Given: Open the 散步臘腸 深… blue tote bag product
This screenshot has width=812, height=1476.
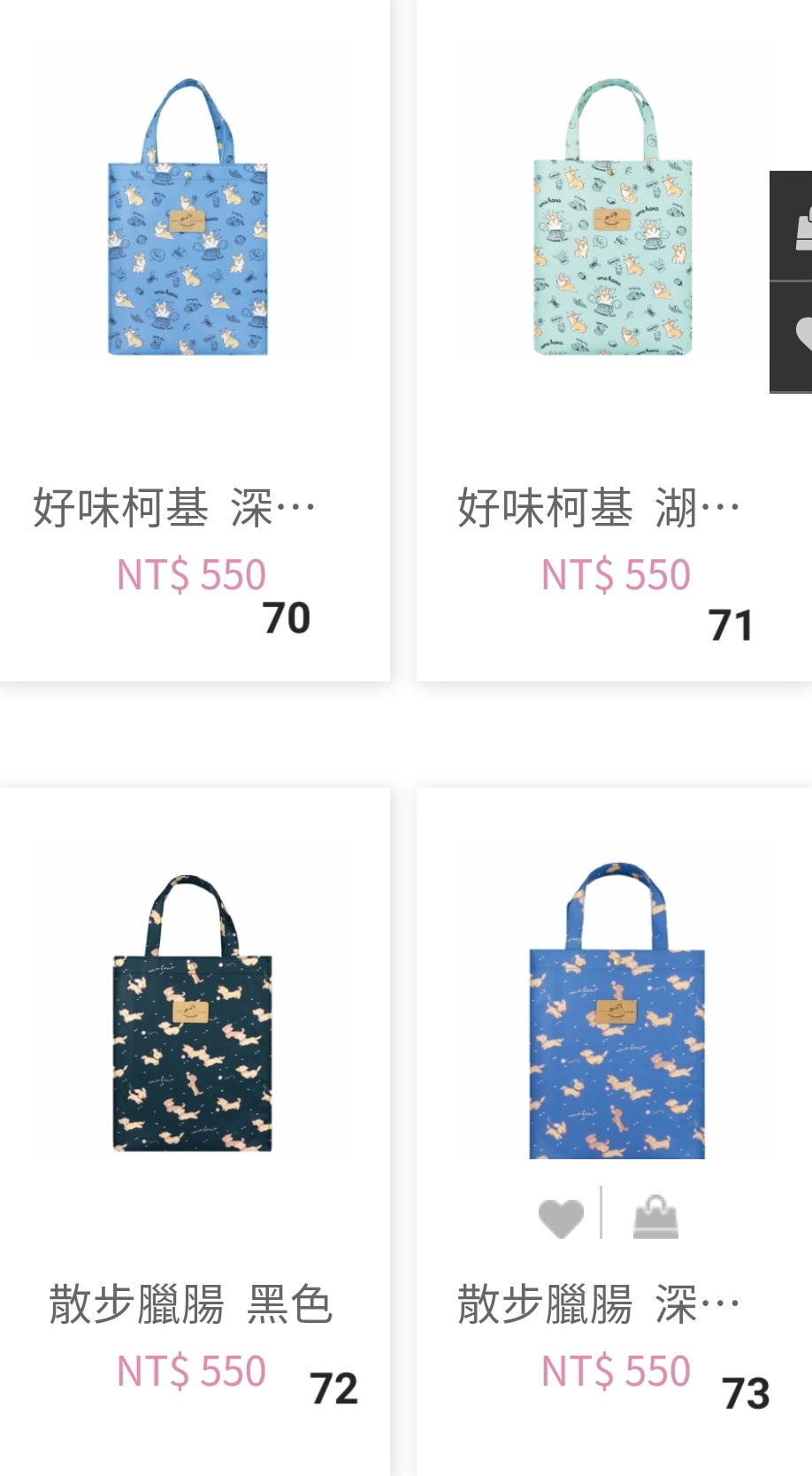Looking at the screenshot, I should (x=617, y=1010).
